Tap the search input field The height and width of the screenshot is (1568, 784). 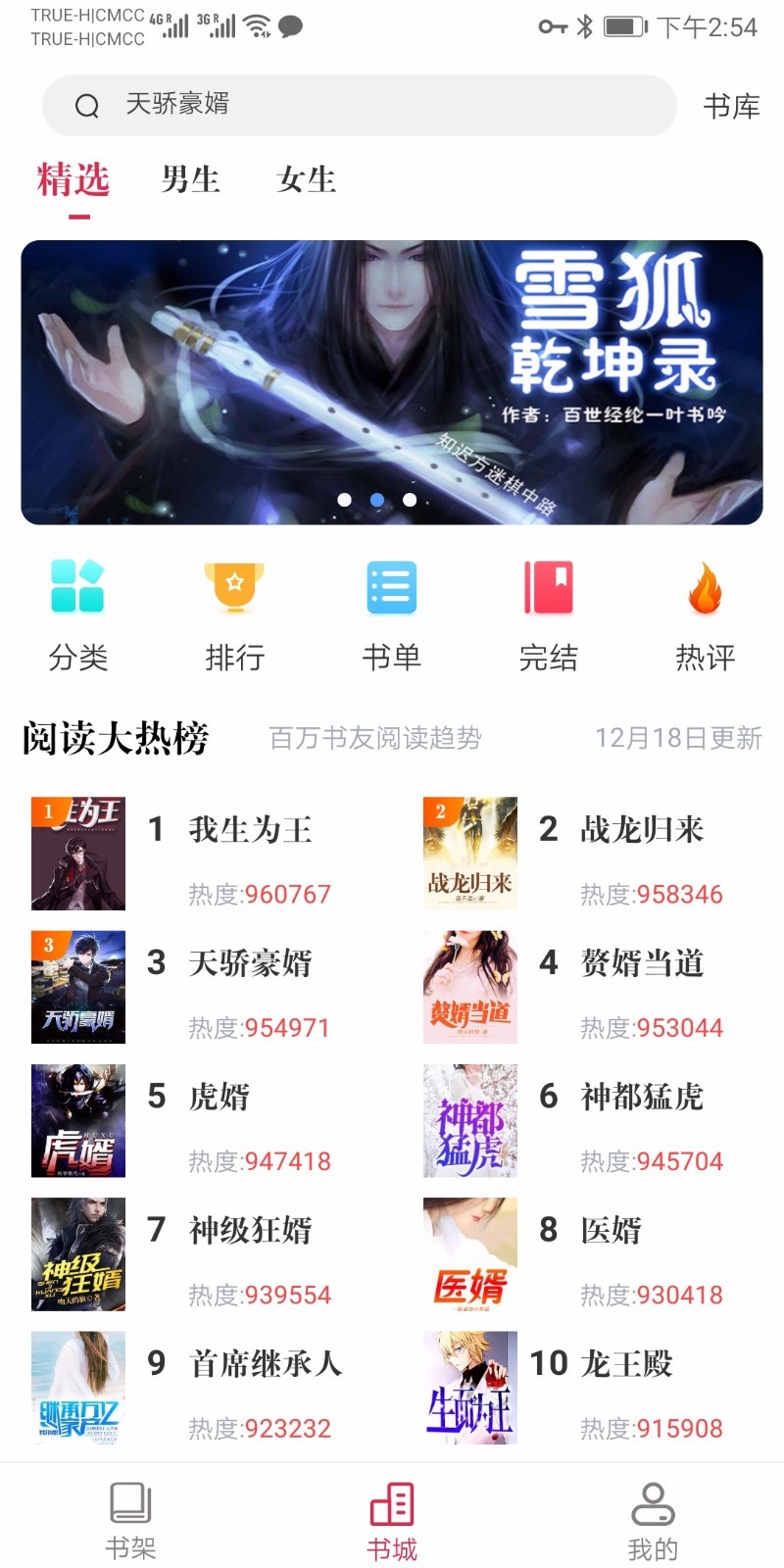372,105
